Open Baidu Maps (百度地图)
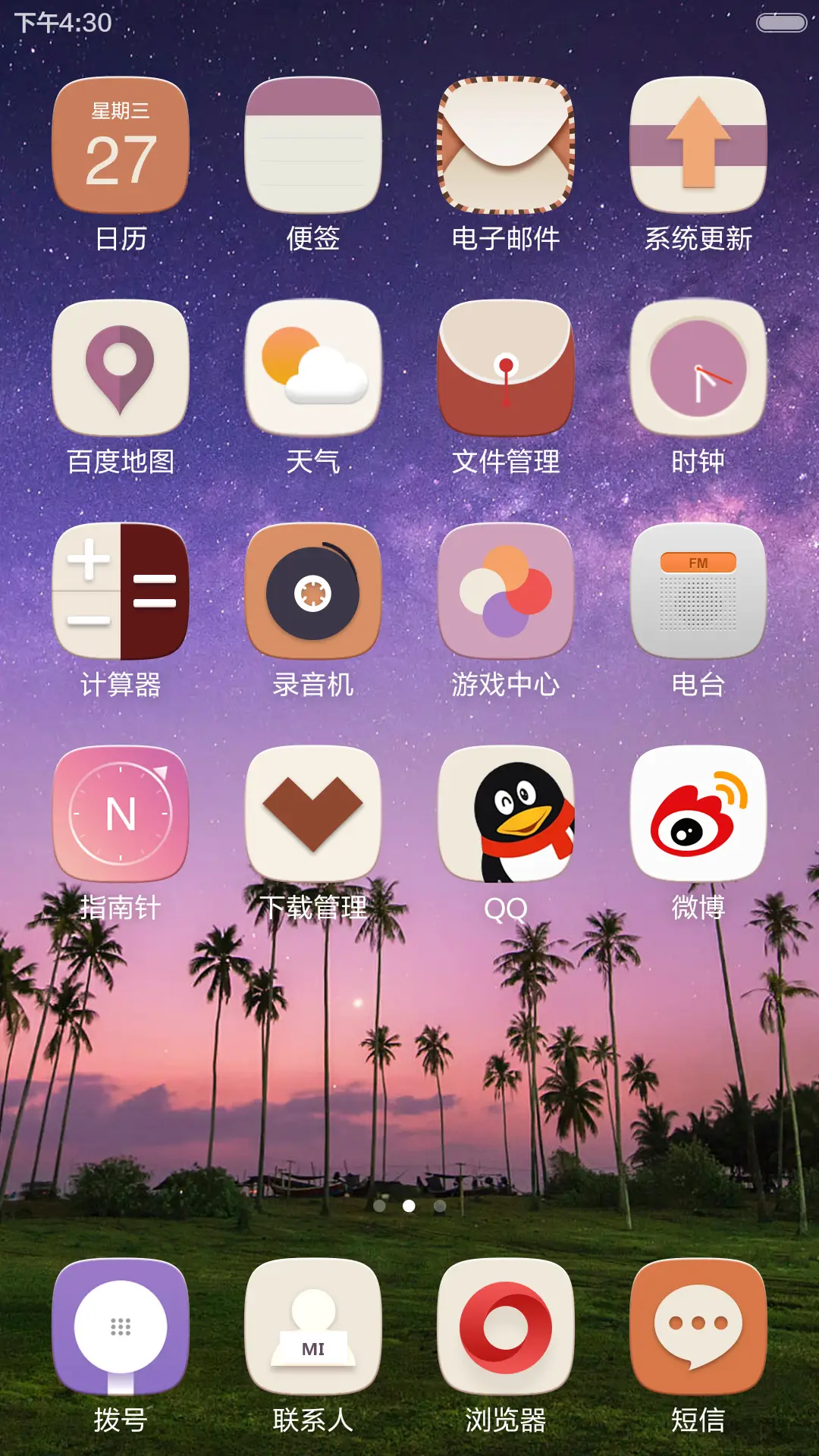 (x=118, y=368)
